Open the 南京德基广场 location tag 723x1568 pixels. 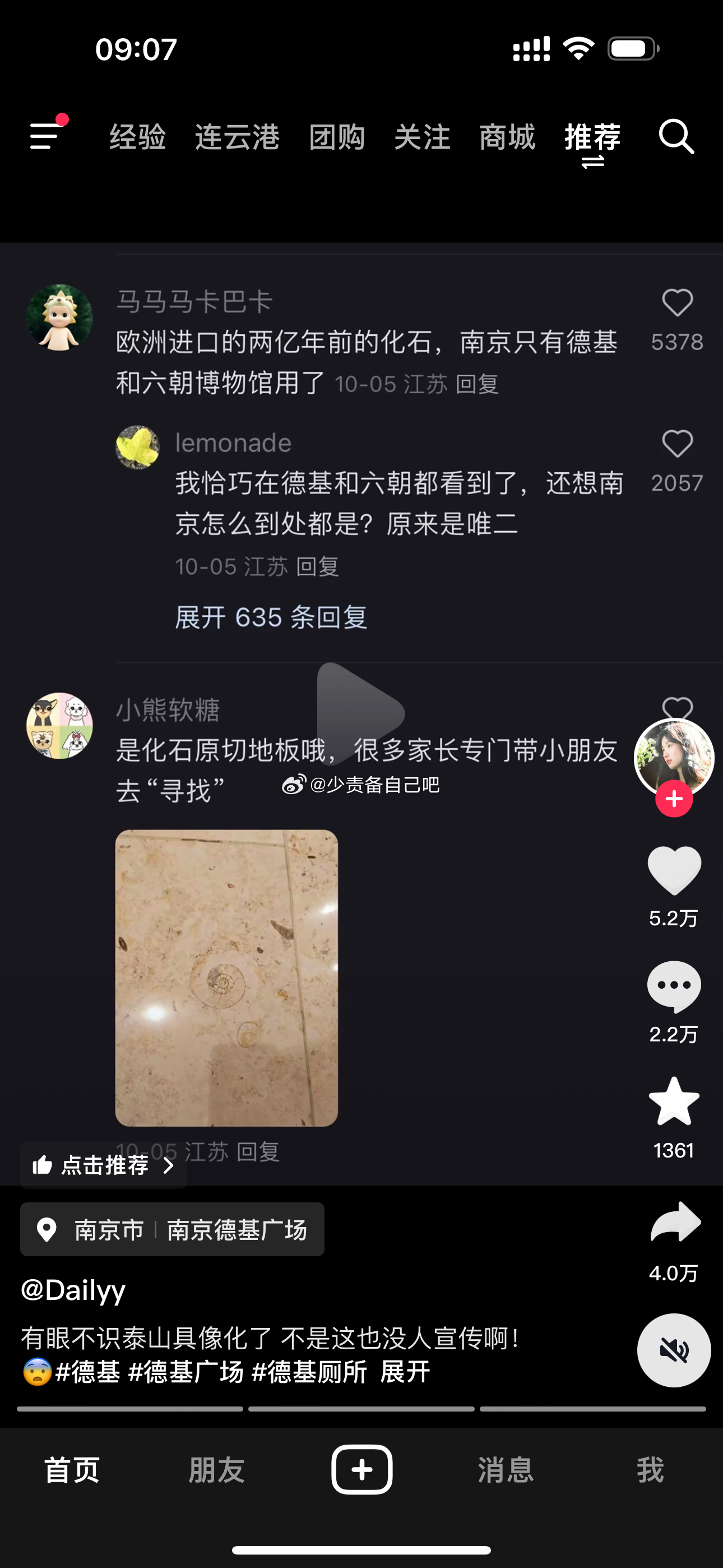236,1230
